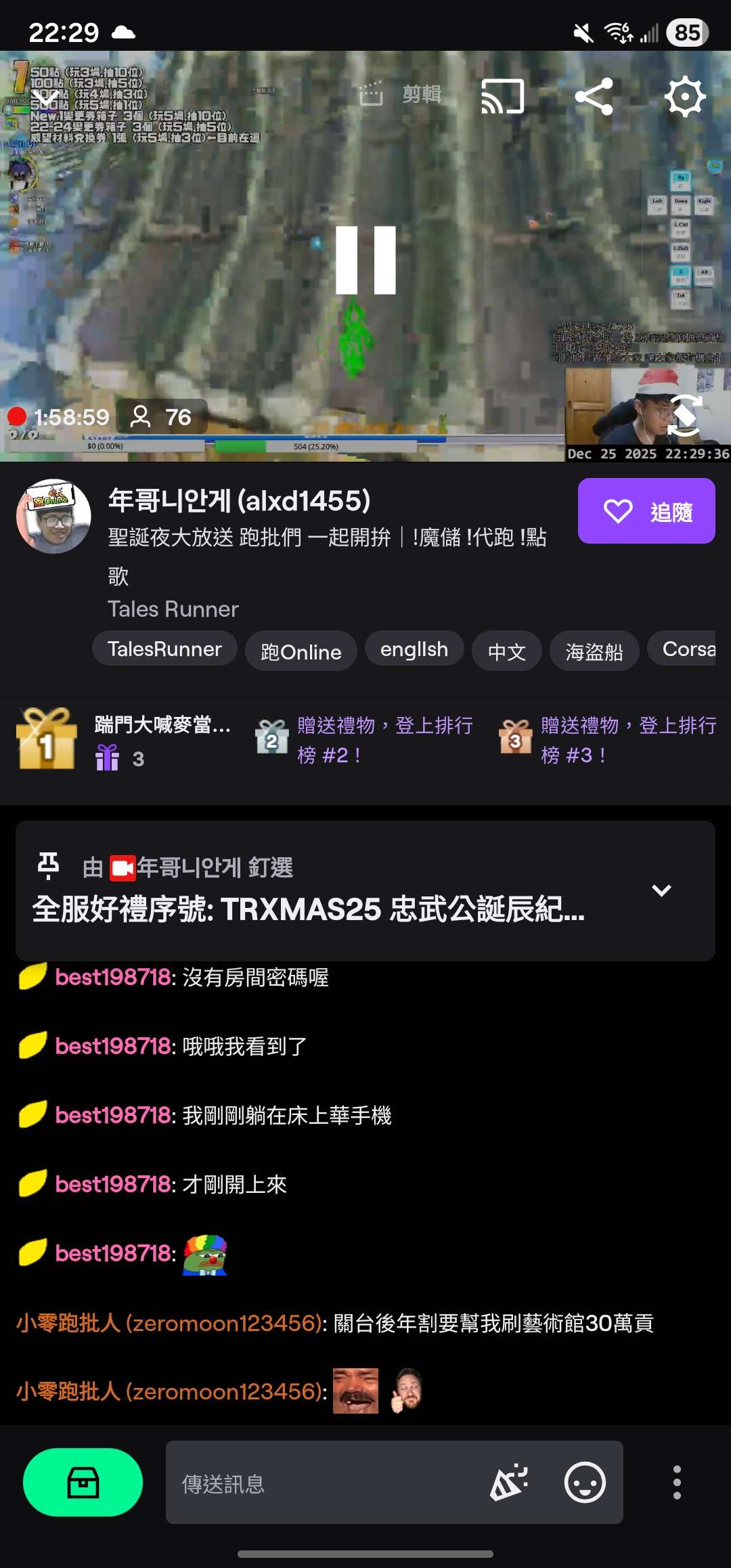
Task: Select the TalesRunner tag
Action: [x=164, y=649]
